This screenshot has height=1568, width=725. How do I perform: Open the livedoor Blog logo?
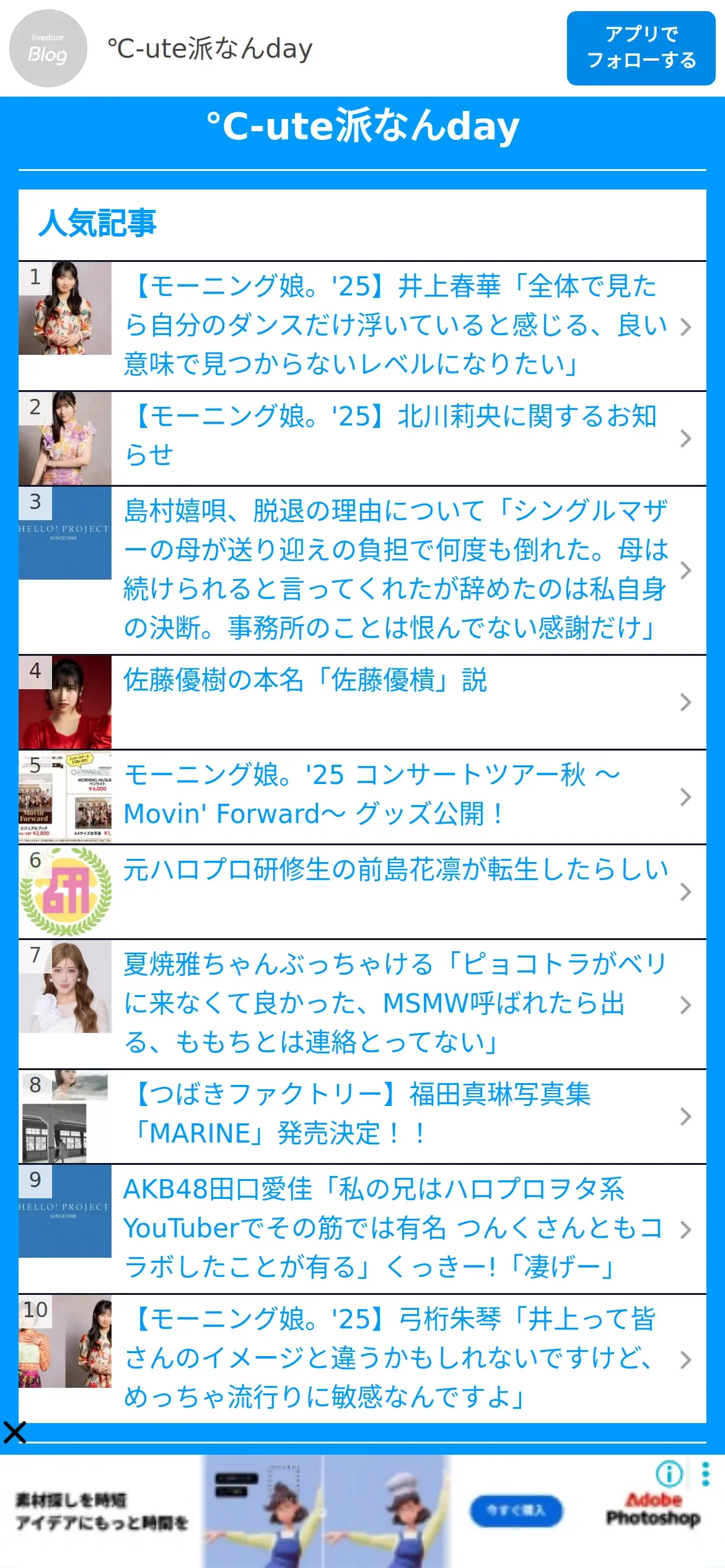[x=48, y=48]
